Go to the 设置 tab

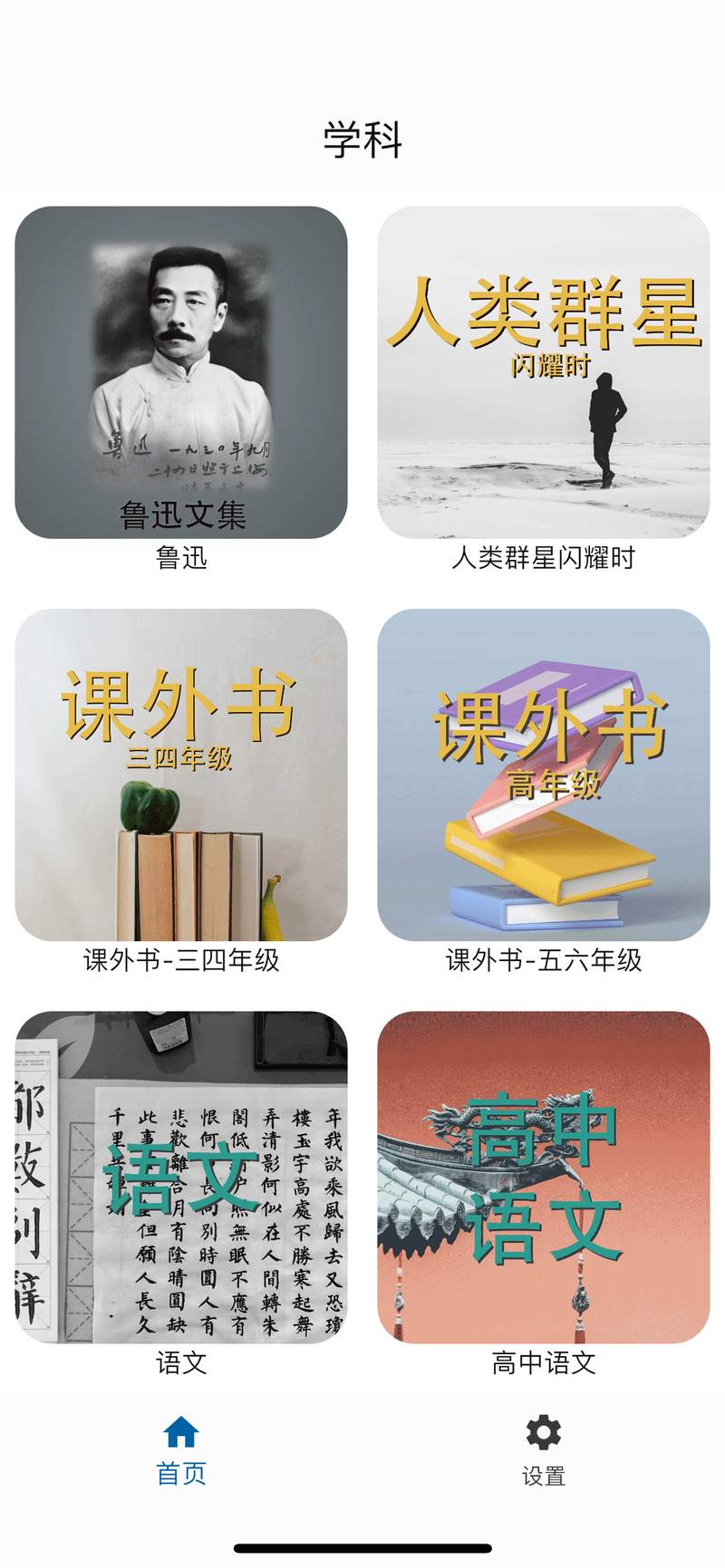[x=544, y=1450]
